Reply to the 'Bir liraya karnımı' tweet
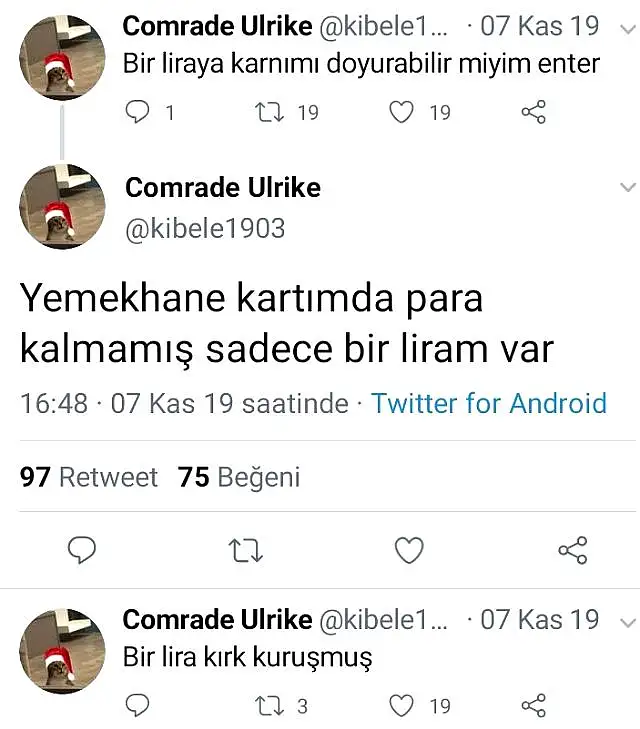Image resolution: width=640 pixels, height=729 pixels. point(136,112)
